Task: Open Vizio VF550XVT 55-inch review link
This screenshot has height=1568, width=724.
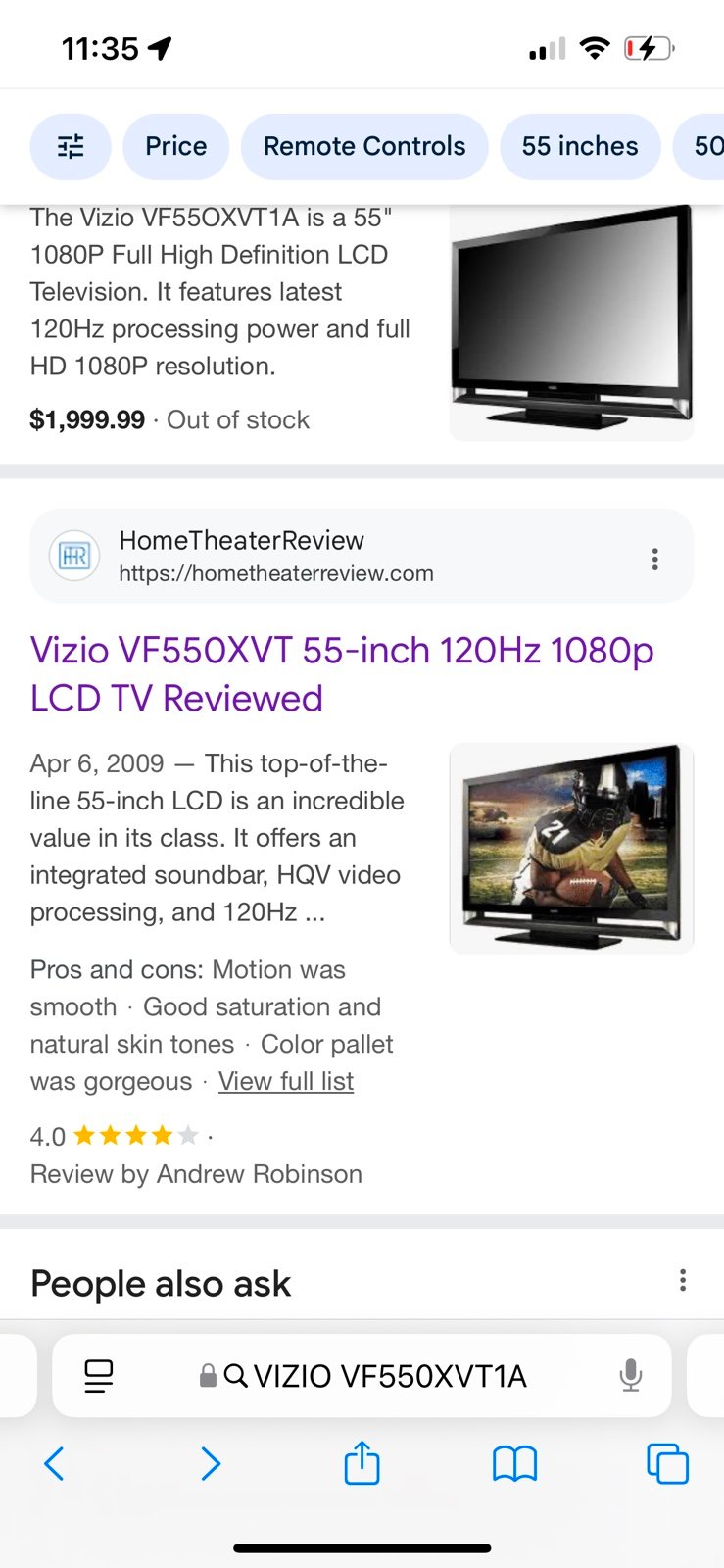Action: pos(342,674)
